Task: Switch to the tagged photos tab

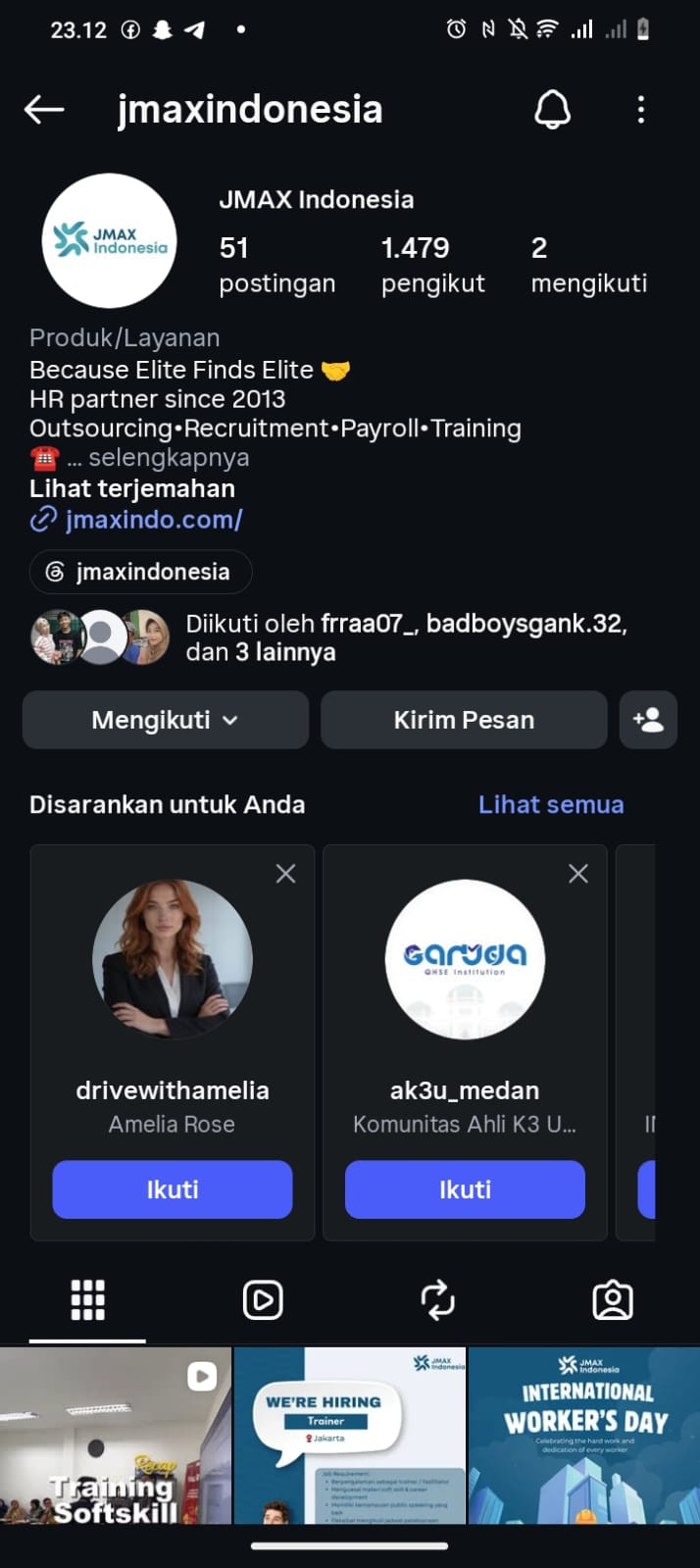Action: [613, 1300]
